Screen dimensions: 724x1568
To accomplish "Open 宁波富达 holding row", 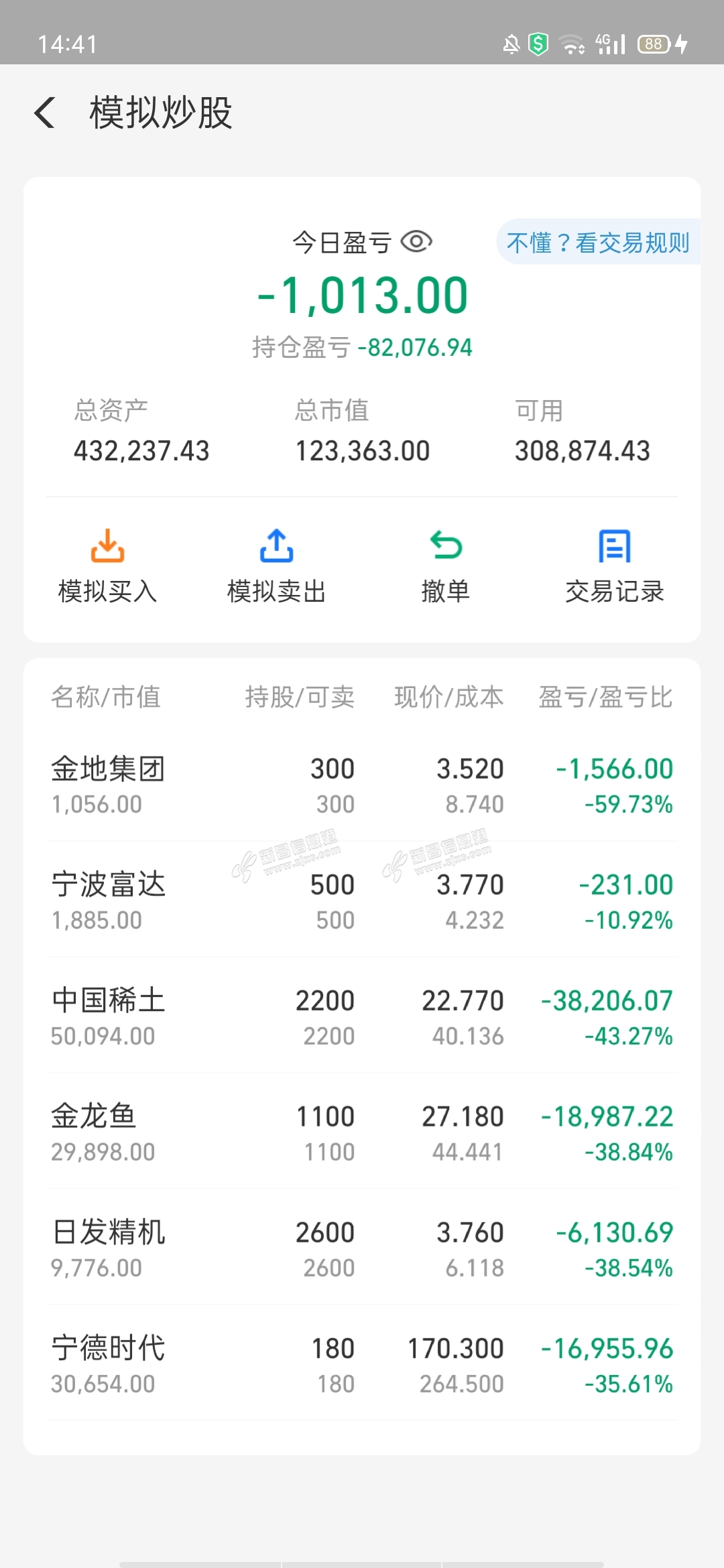I will click(x=362, y=901).
